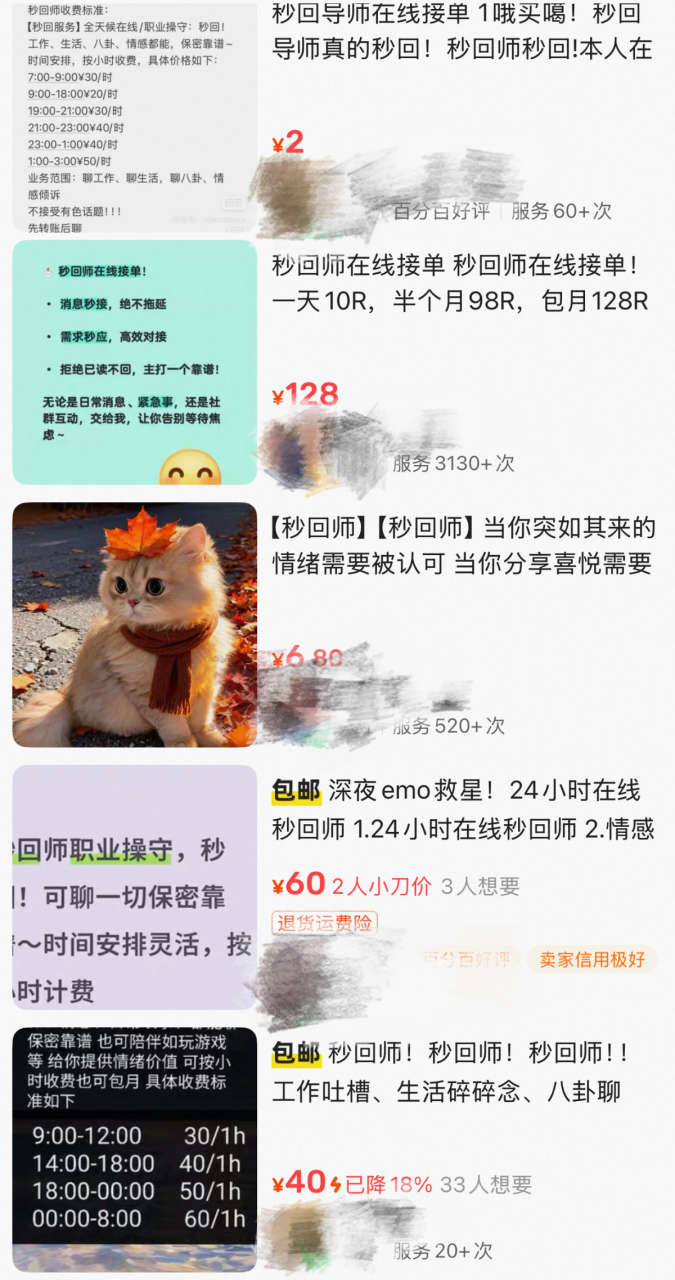675x1280 pixels.
Task: View the ¥6.80 cat-photo 秒回师 listing
Action: click(x=462, y=545)
